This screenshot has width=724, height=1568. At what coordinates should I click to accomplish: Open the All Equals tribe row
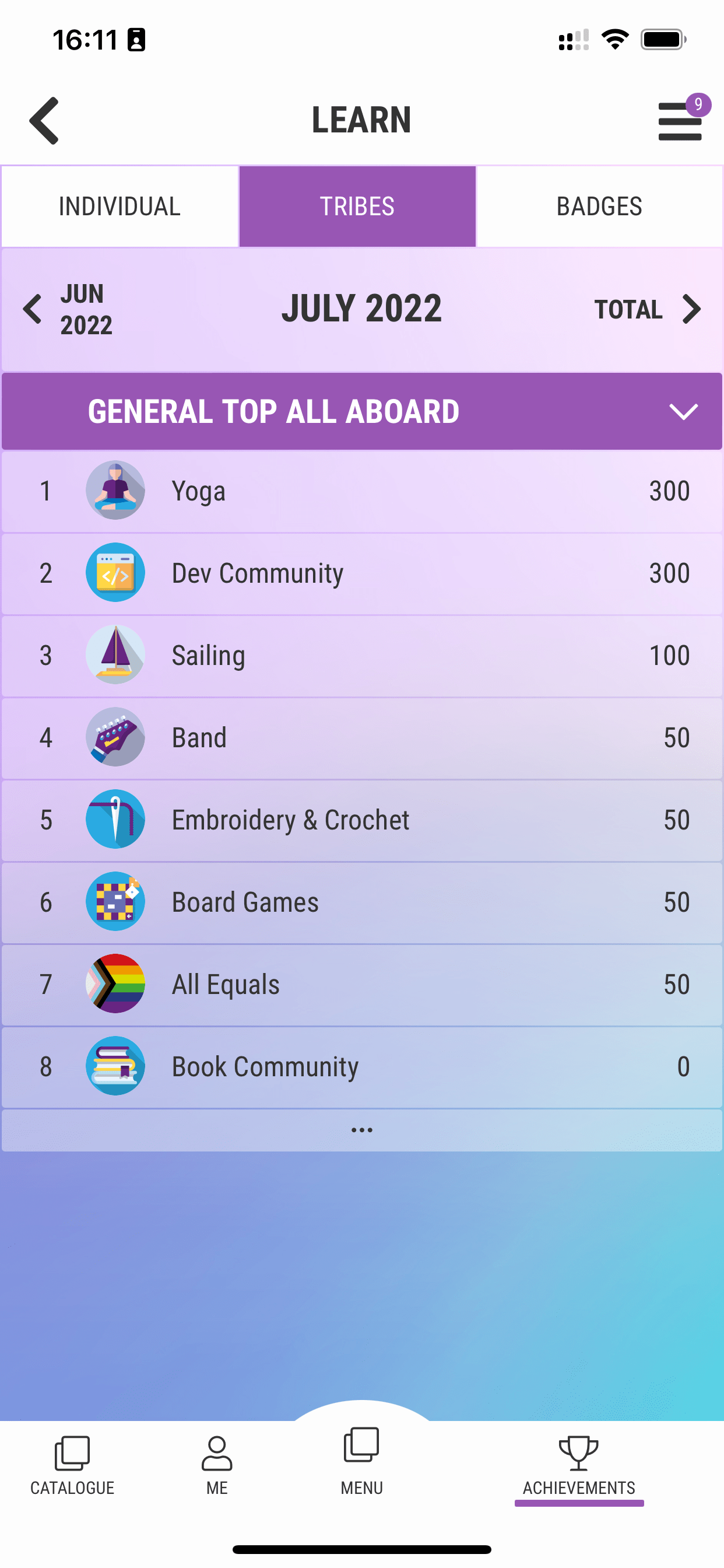[x=362, y=984]
